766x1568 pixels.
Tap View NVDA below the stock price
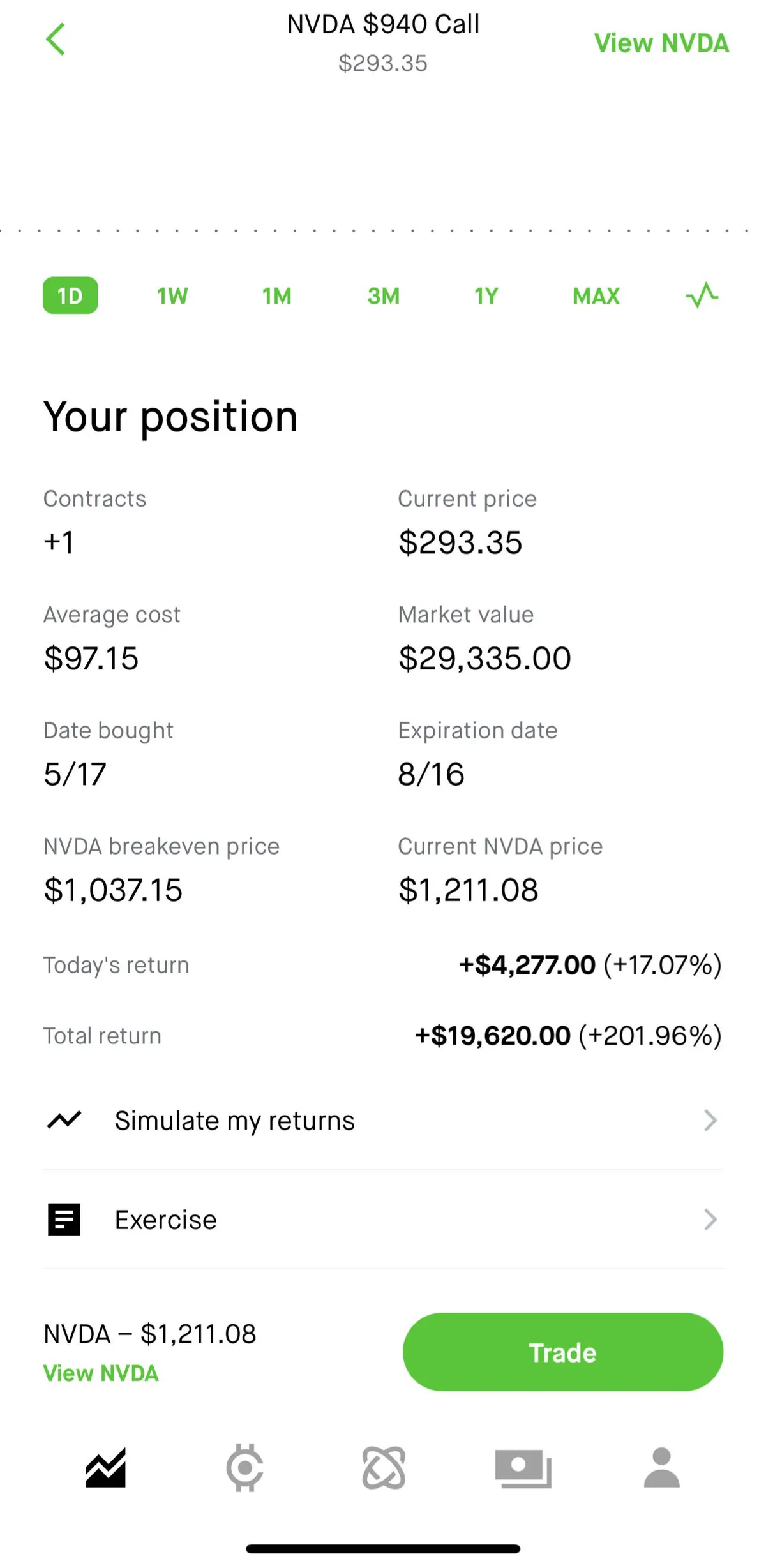click(100, 1373)
